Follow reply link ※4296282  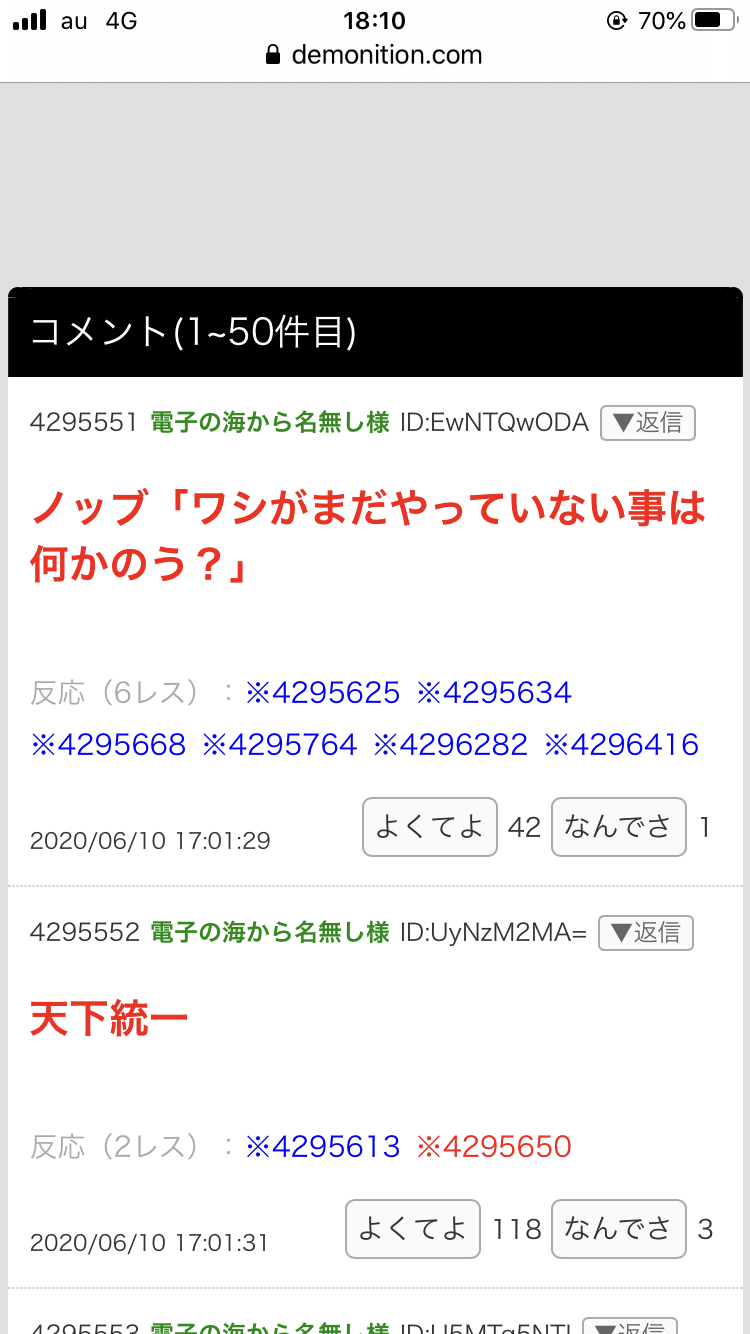coord(451,745)
